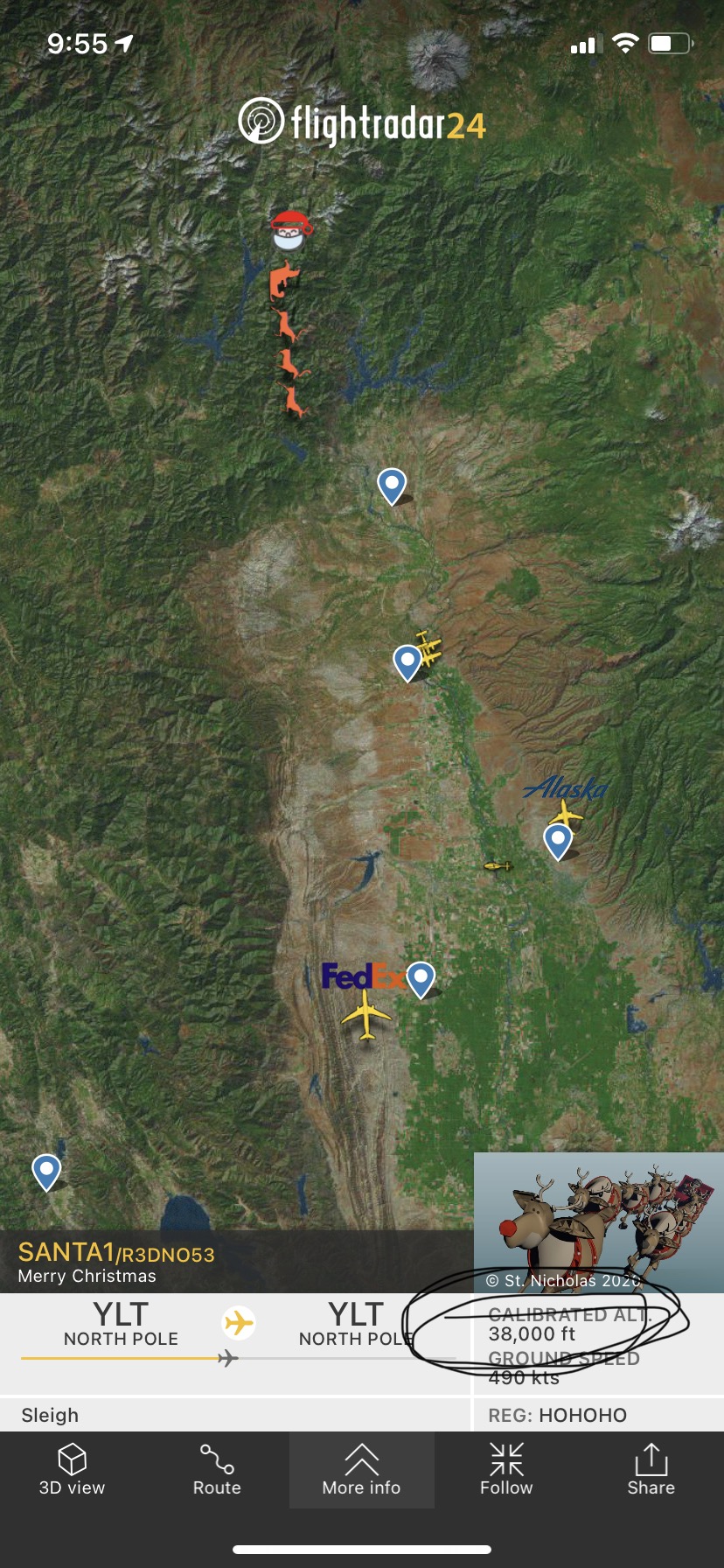Image resolution: width=724 pixels, height=1568 pixels.
Task: Open the airport pin below Alaska aircraft
Action: (558, 840)
